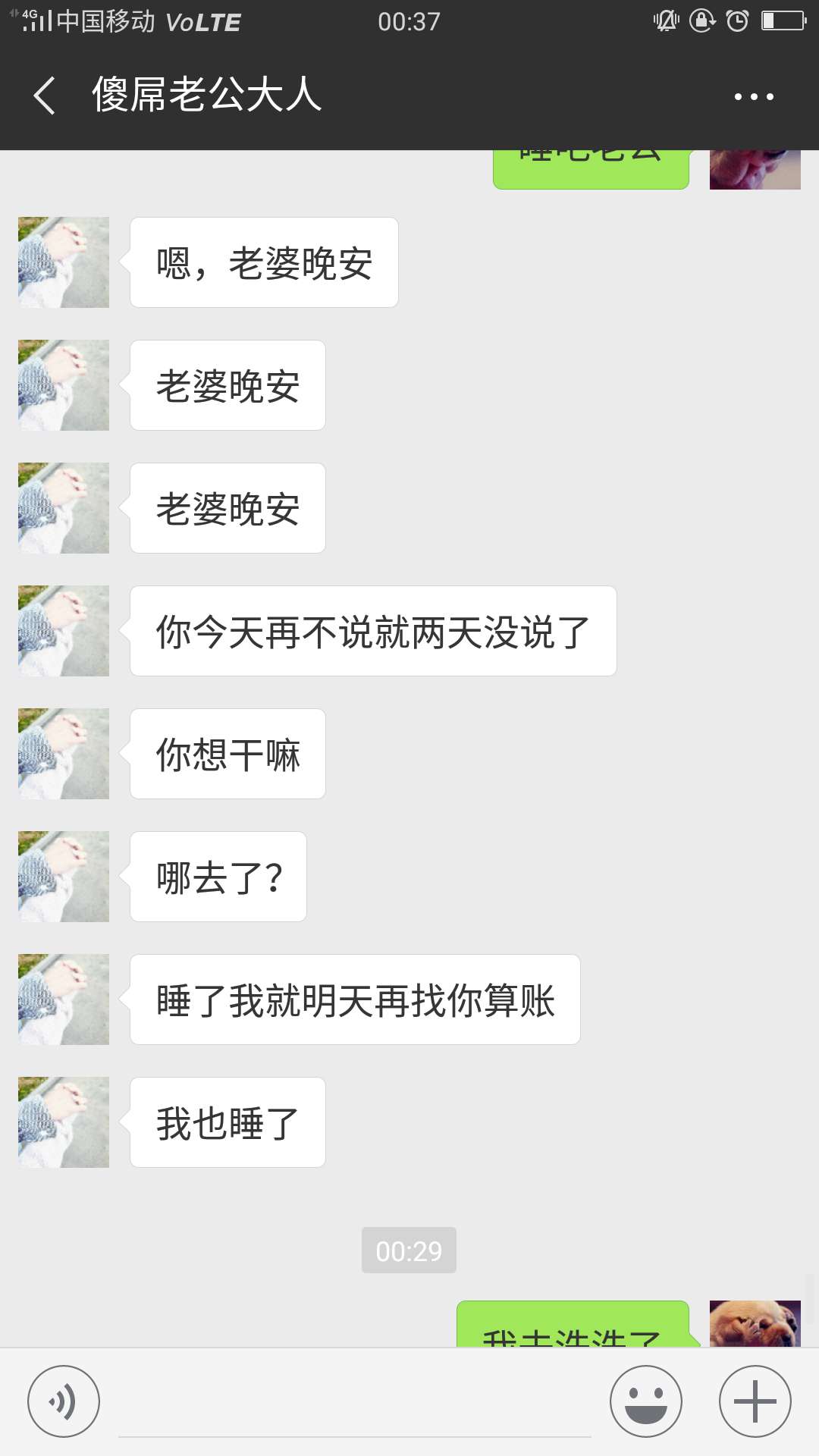This screenshot has width=819, height=1456.
Task: Tap the rotation lock icon in status bar
Action: [701, 20]
